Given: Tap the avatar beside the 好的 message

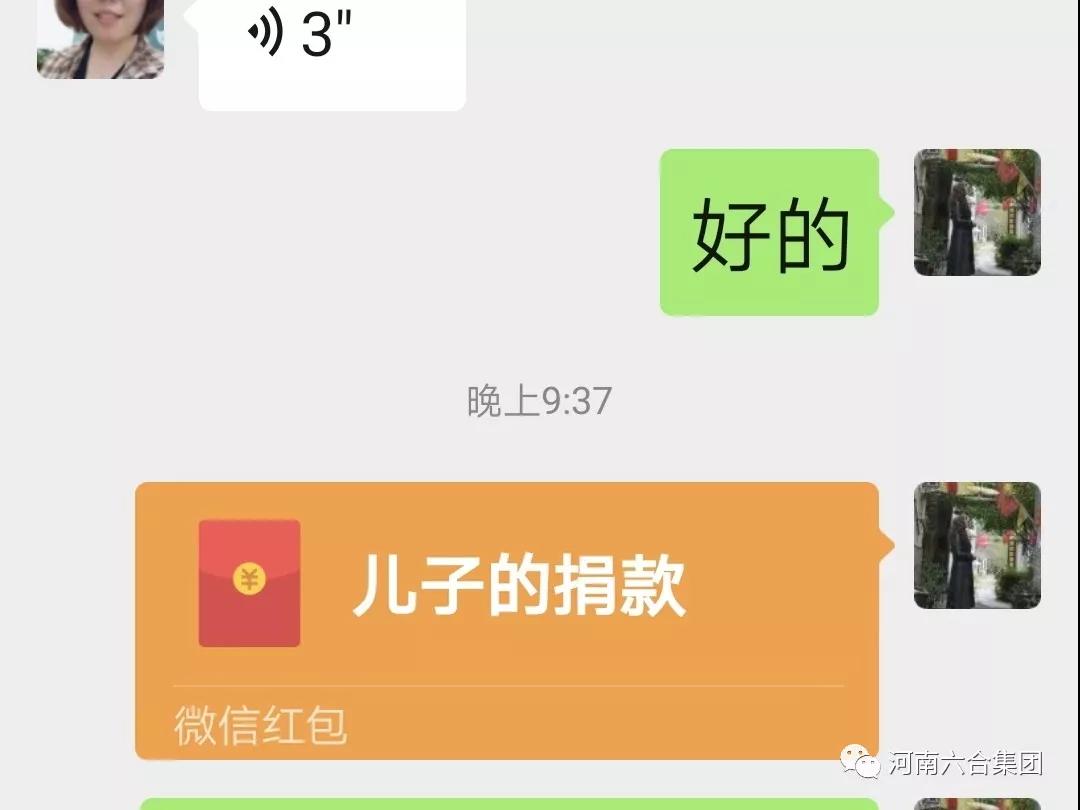Looking at the screenshot, I should click(977, 212).
